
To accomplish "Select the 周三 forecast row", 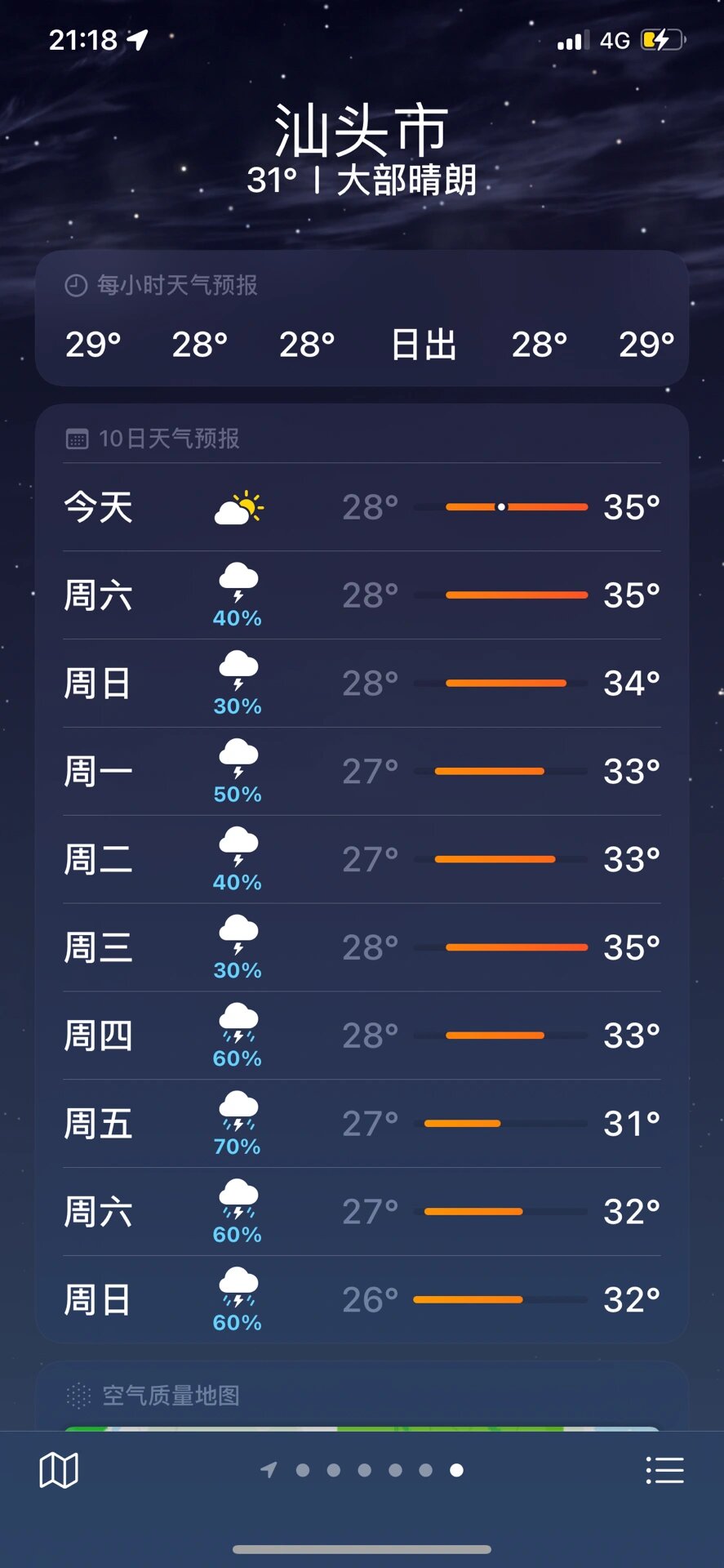I will pos(362,947).
